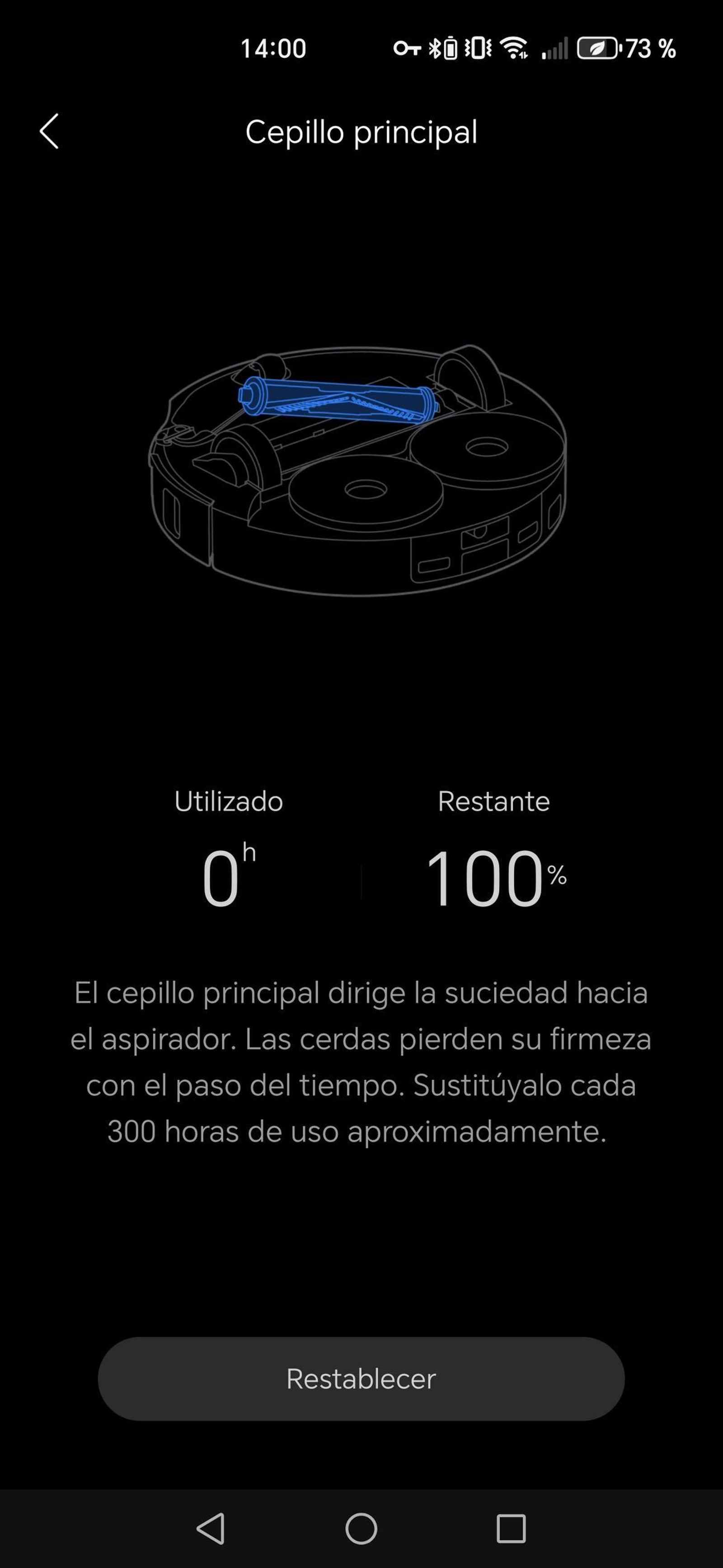
Task: Tap the Bluetooth status icon
Action: coord(436,49)
